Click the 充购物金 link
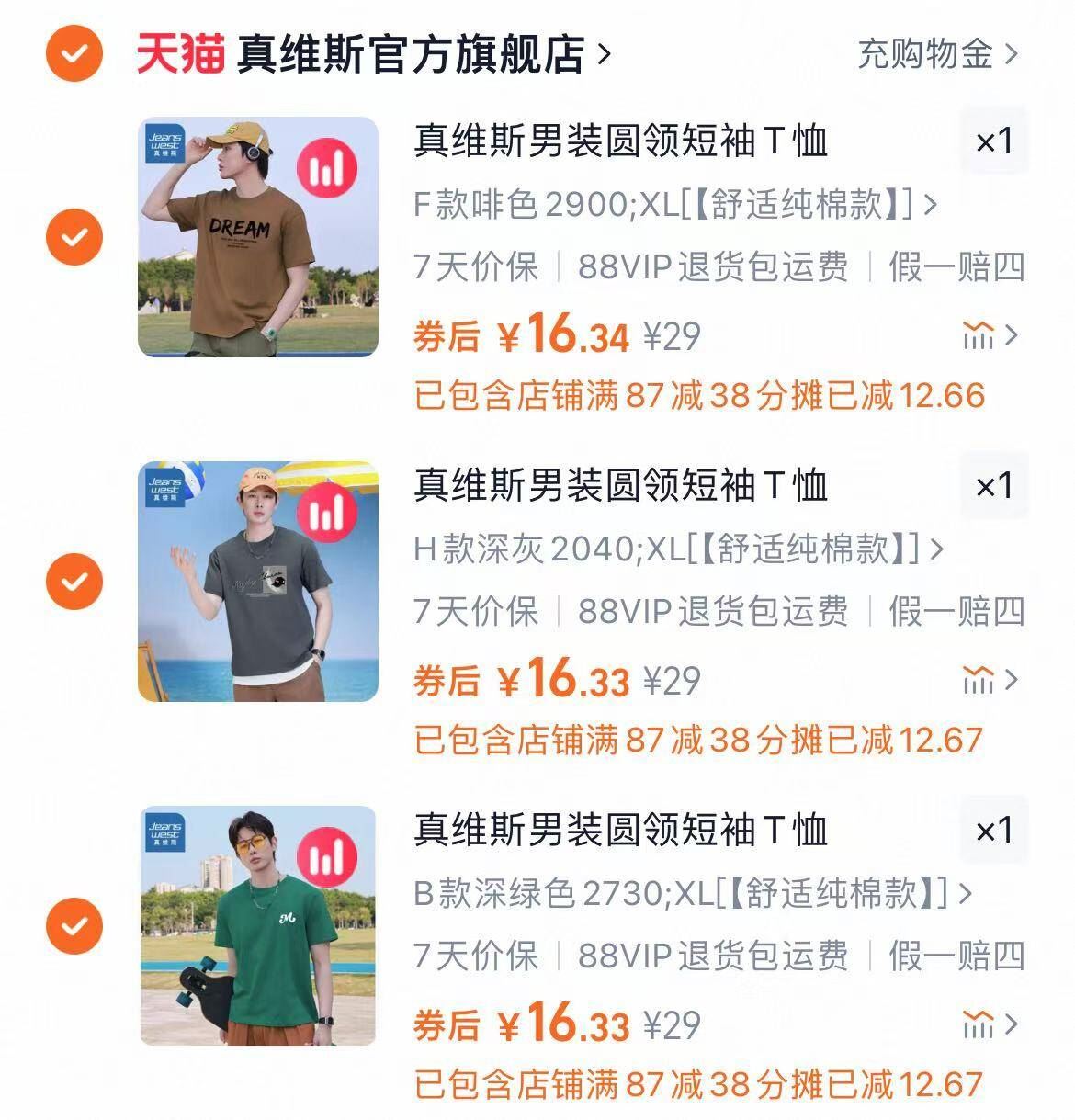 (926, 53)
